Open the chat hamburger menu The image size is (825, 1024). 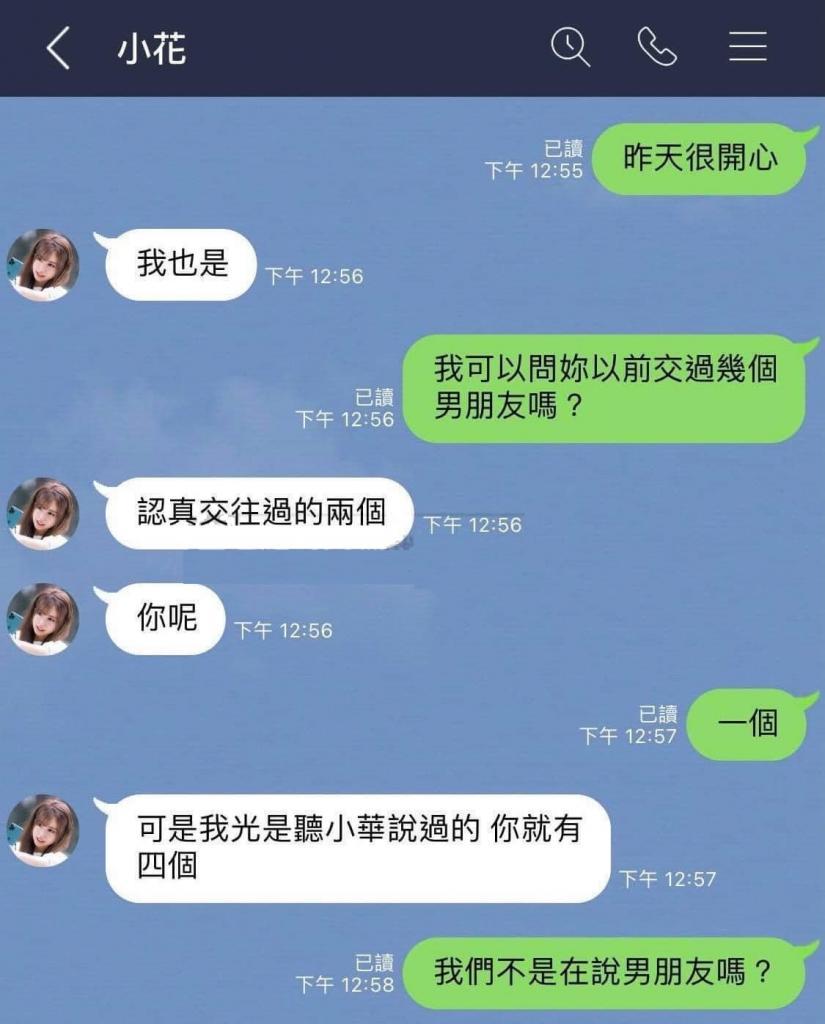click(747, 47)
